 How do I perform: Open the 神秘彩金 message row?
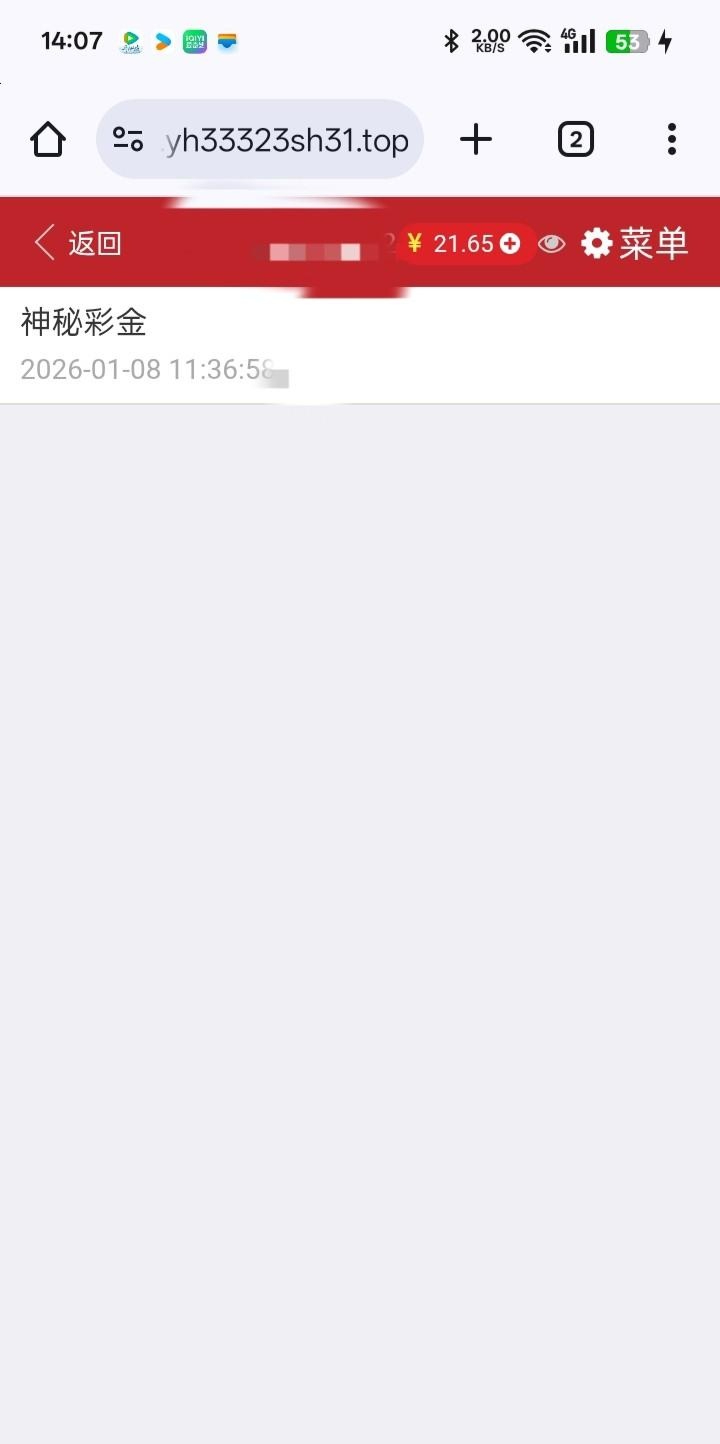pyautogui.click(x=360, y=345)
